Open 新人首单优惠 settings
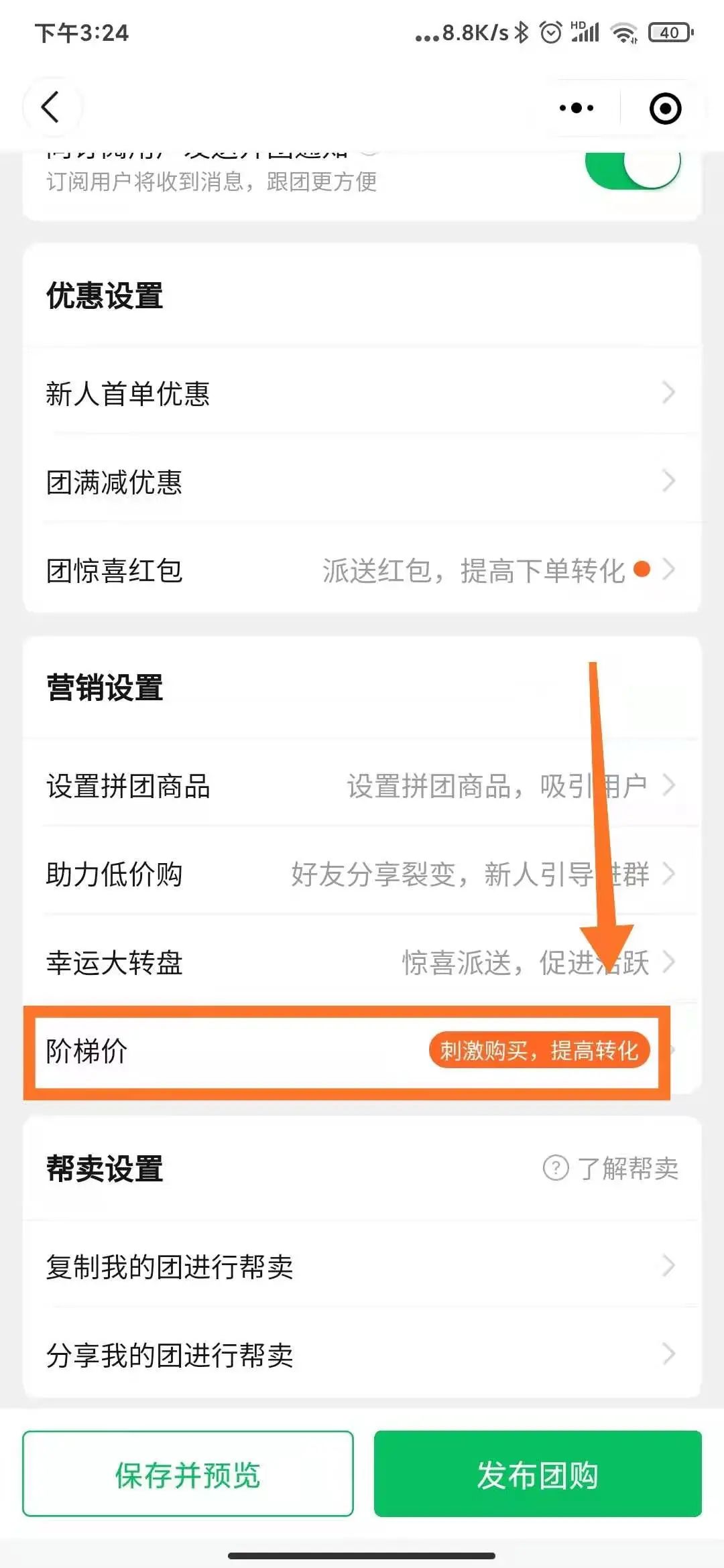Viewport: 724px width, 1568px height. pyautogui.click(x=362, y=393)
